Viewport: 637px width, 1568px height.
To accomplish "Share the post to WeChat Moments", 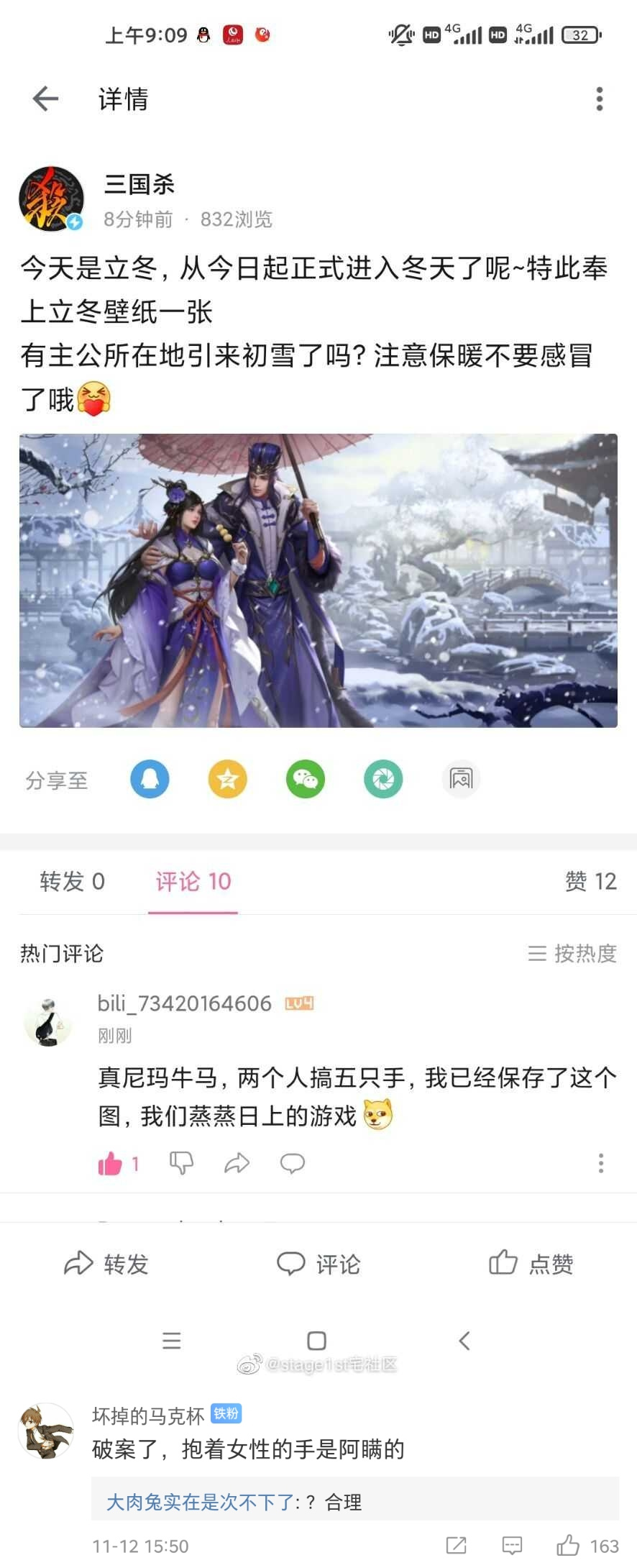I will pos(382,779).
